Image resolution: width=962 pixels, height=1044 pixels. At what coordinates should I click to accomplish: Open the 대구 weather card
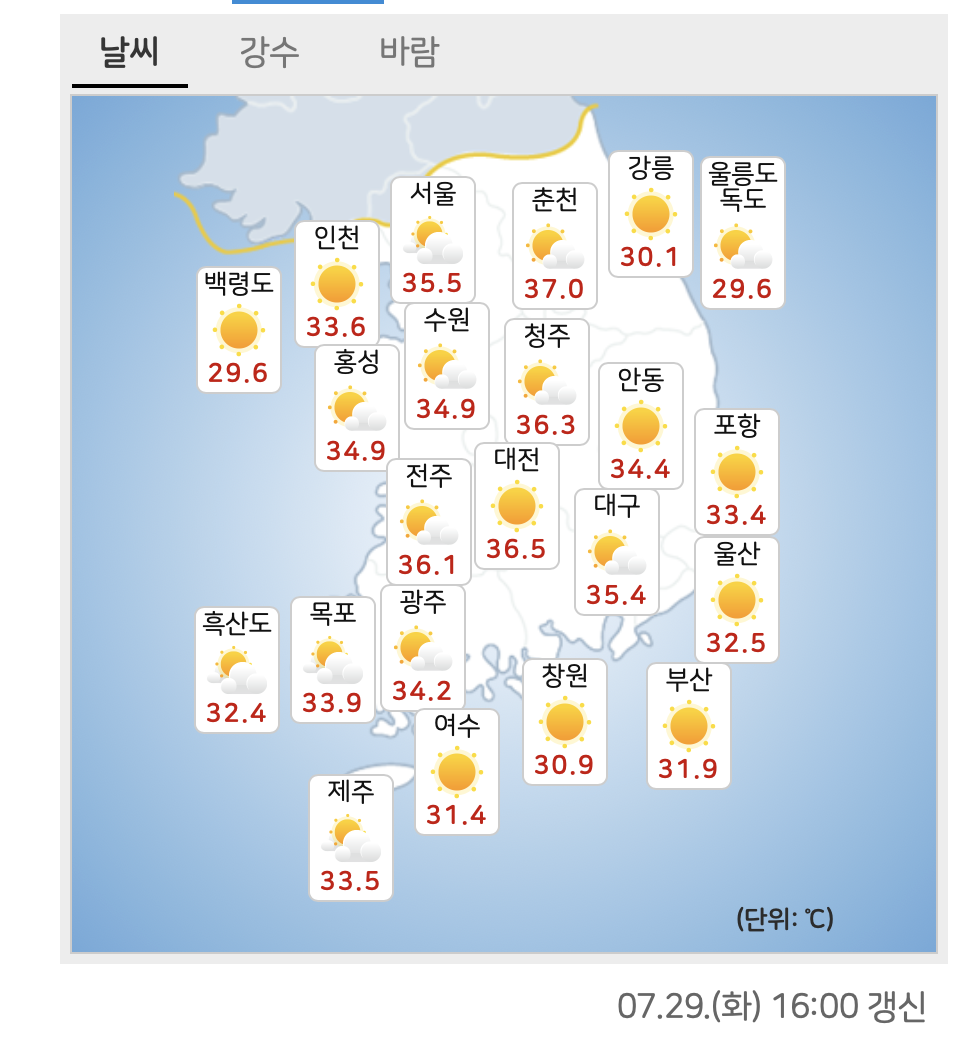pyautogui.click(x=616, y=552)
